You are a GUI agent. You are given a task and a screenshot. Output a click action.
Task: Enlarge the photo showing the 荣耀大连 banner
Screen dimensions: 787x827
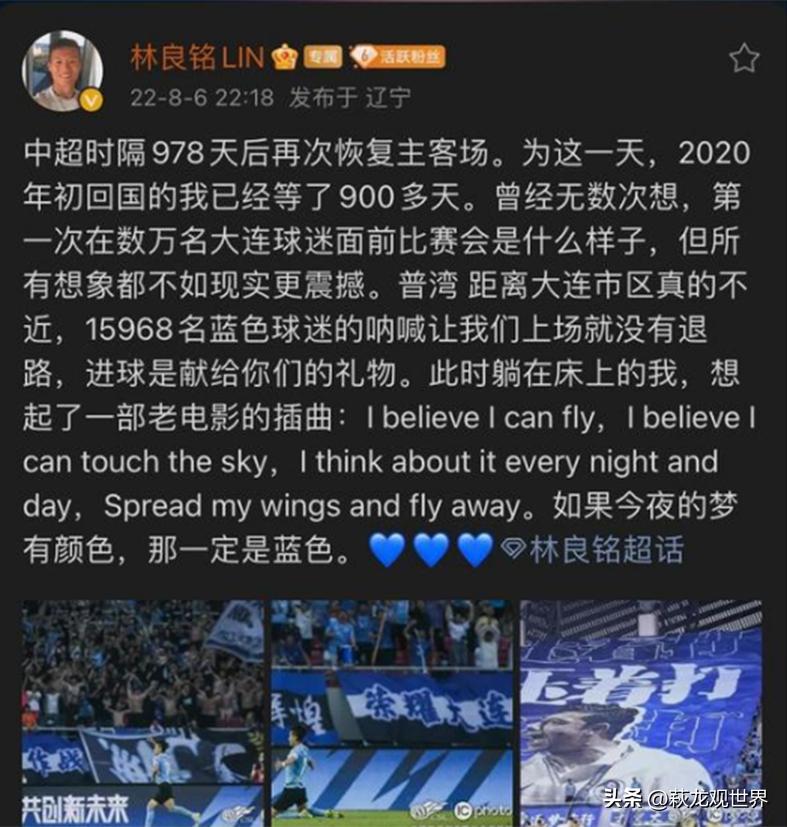click(x=391, y=712)
